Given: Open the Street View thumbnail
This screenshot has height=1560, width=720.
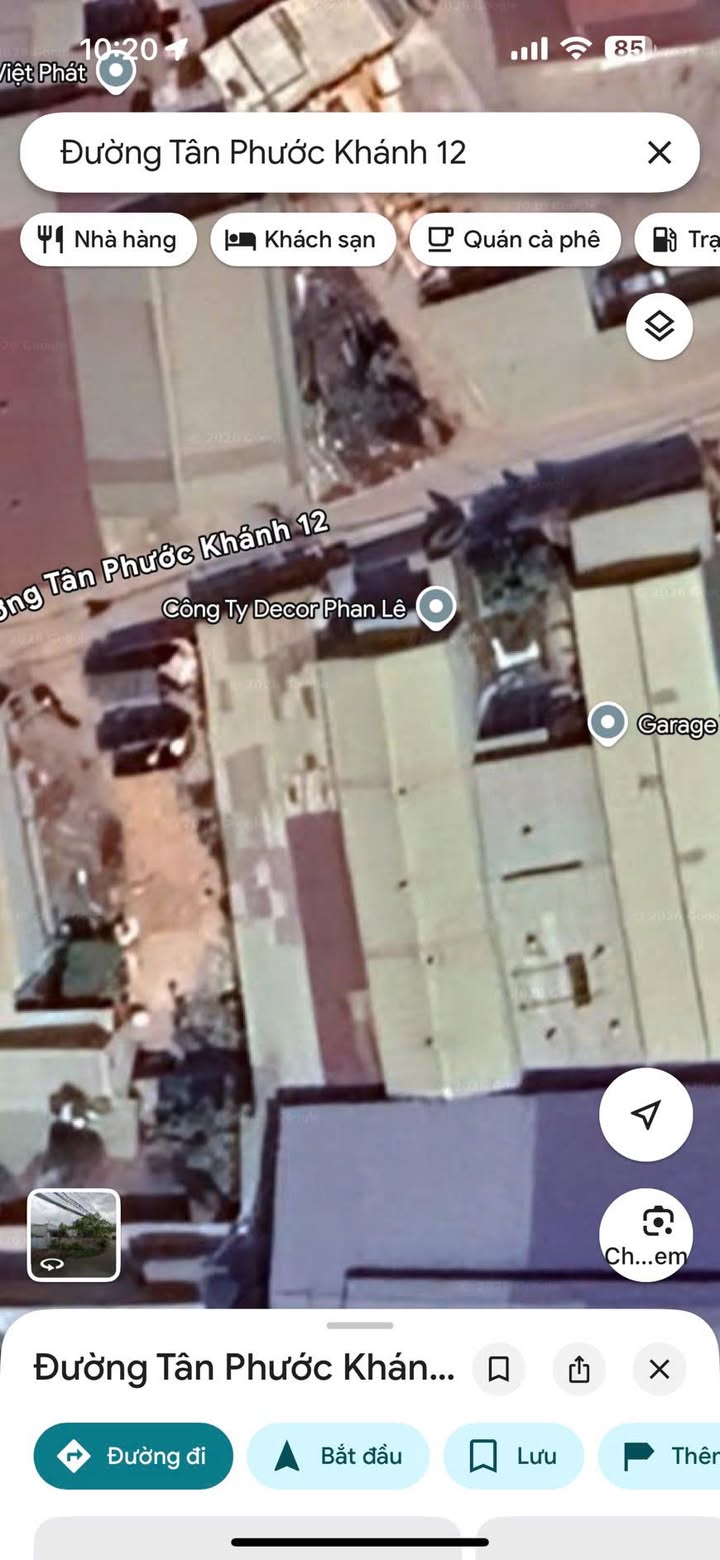Looking at the screenshot, I should (74, 1235).
